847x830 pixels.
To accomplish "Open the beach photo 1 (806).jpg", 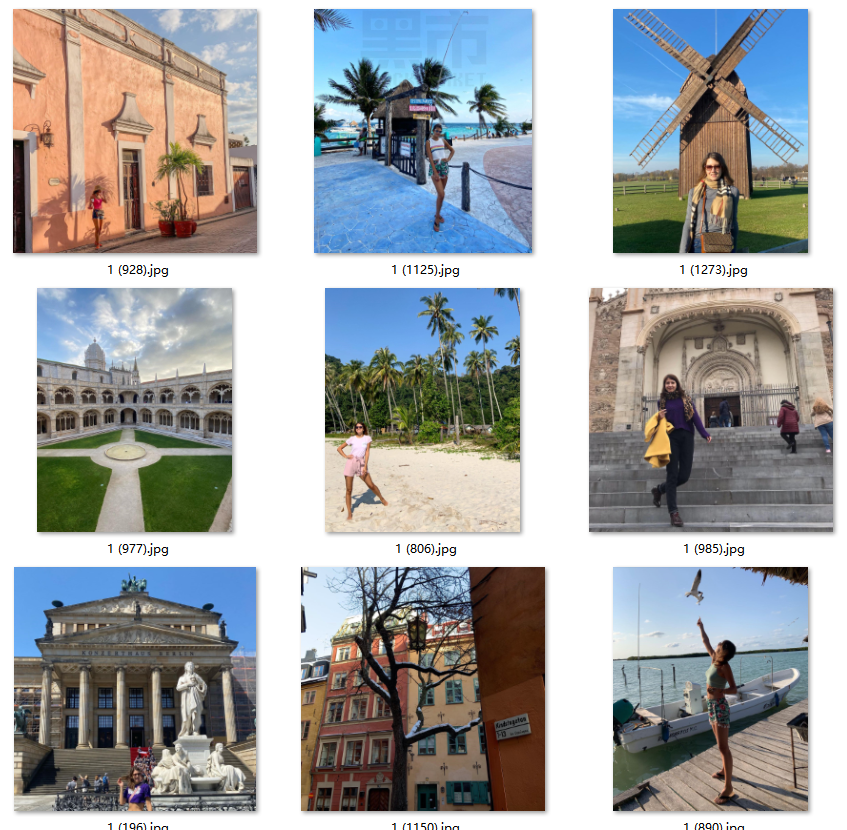I will 423,410.
